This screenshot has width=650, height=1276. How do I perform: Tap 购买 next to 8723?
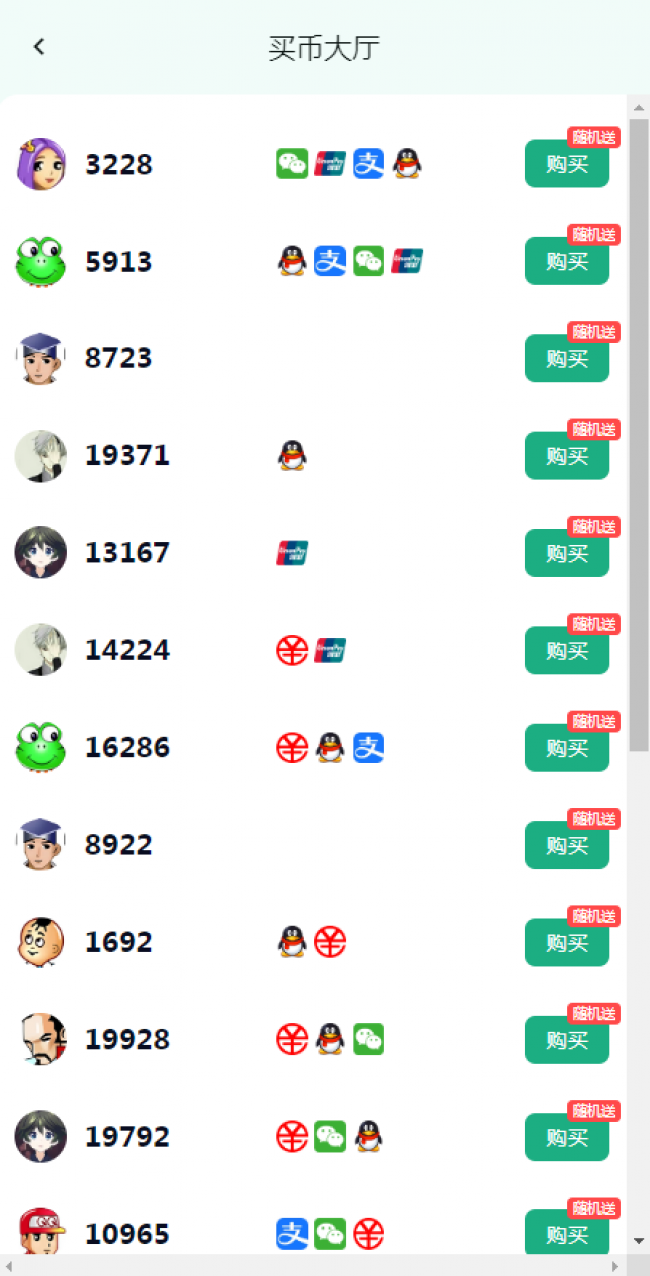point(566,359)
